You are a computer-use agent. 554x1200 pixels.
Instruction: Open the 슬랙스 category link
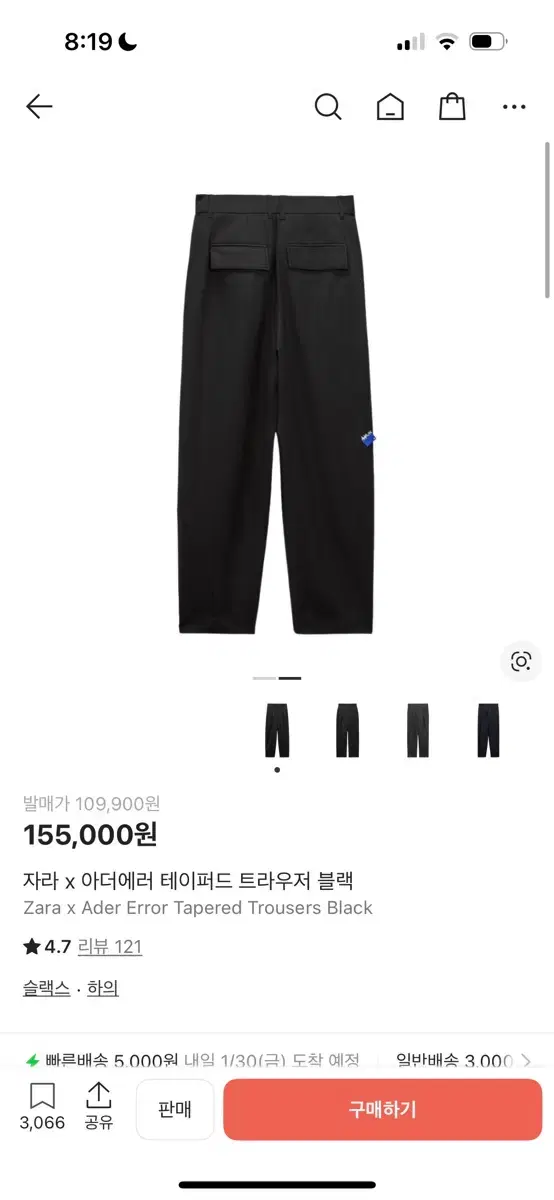tap(46, 988)
